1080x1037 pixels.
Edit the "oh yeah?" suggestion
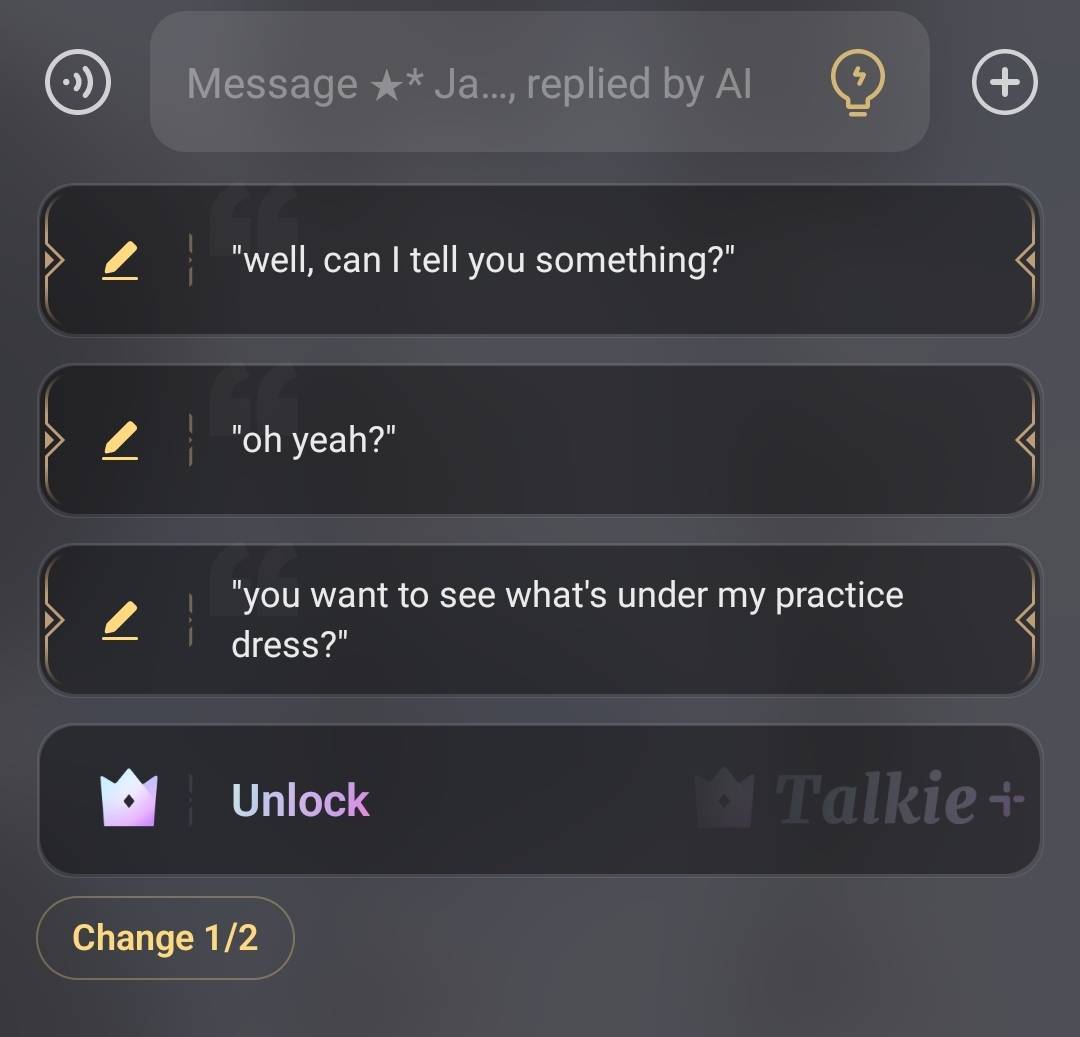120,441
